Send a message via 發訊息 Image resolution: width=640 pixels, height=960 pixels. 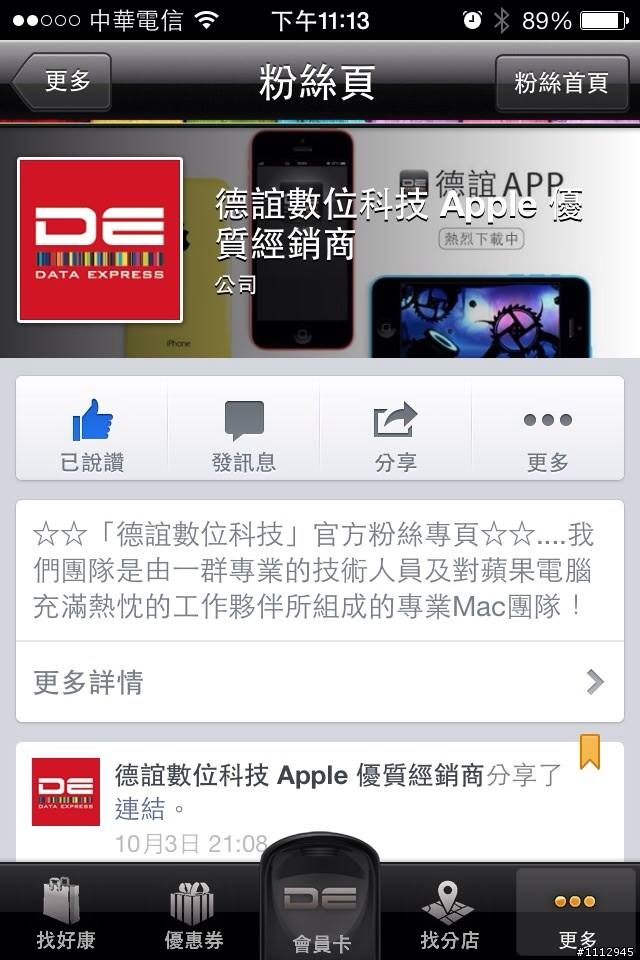coord(244,436)
